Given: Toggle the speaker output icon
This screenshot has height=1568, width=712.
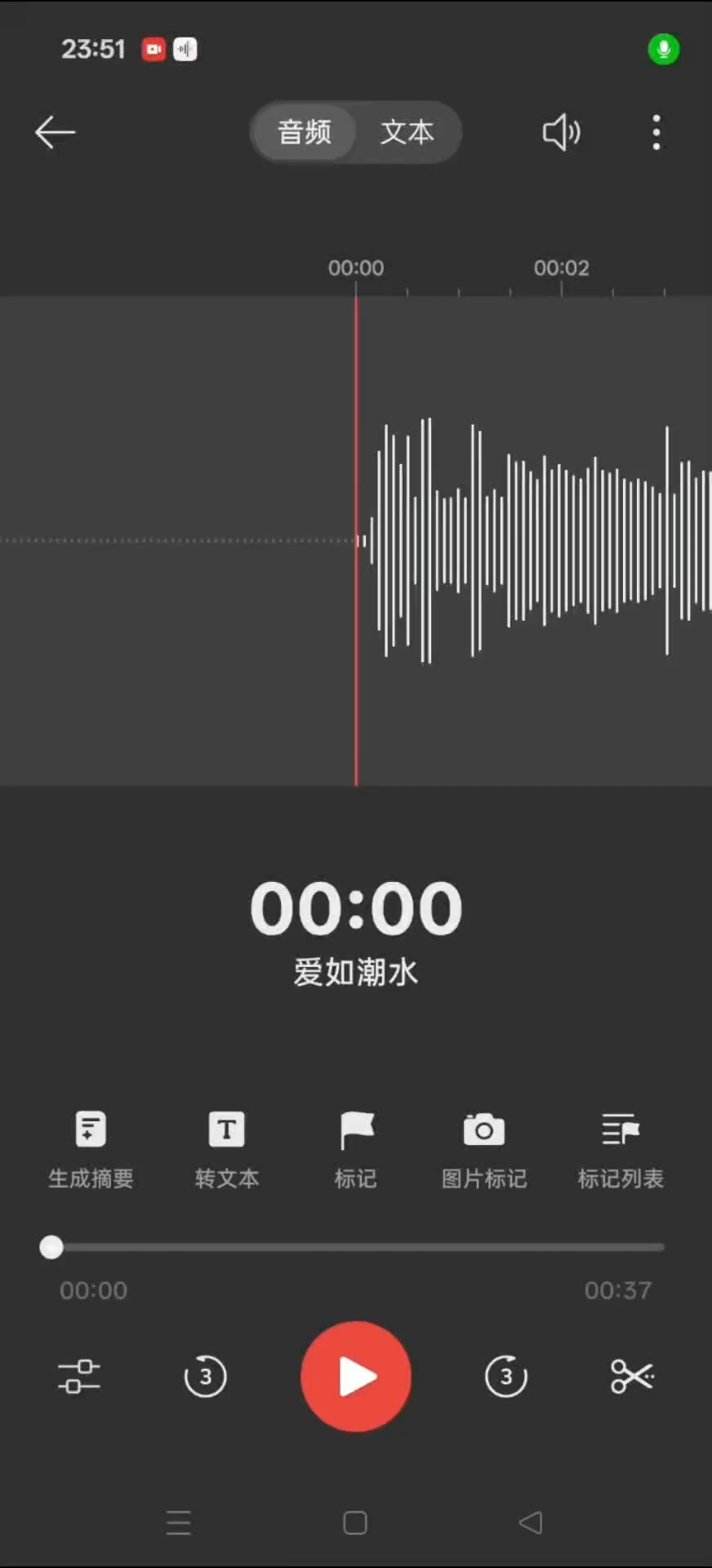Looking at the screenshot, I should click(562, 132).
